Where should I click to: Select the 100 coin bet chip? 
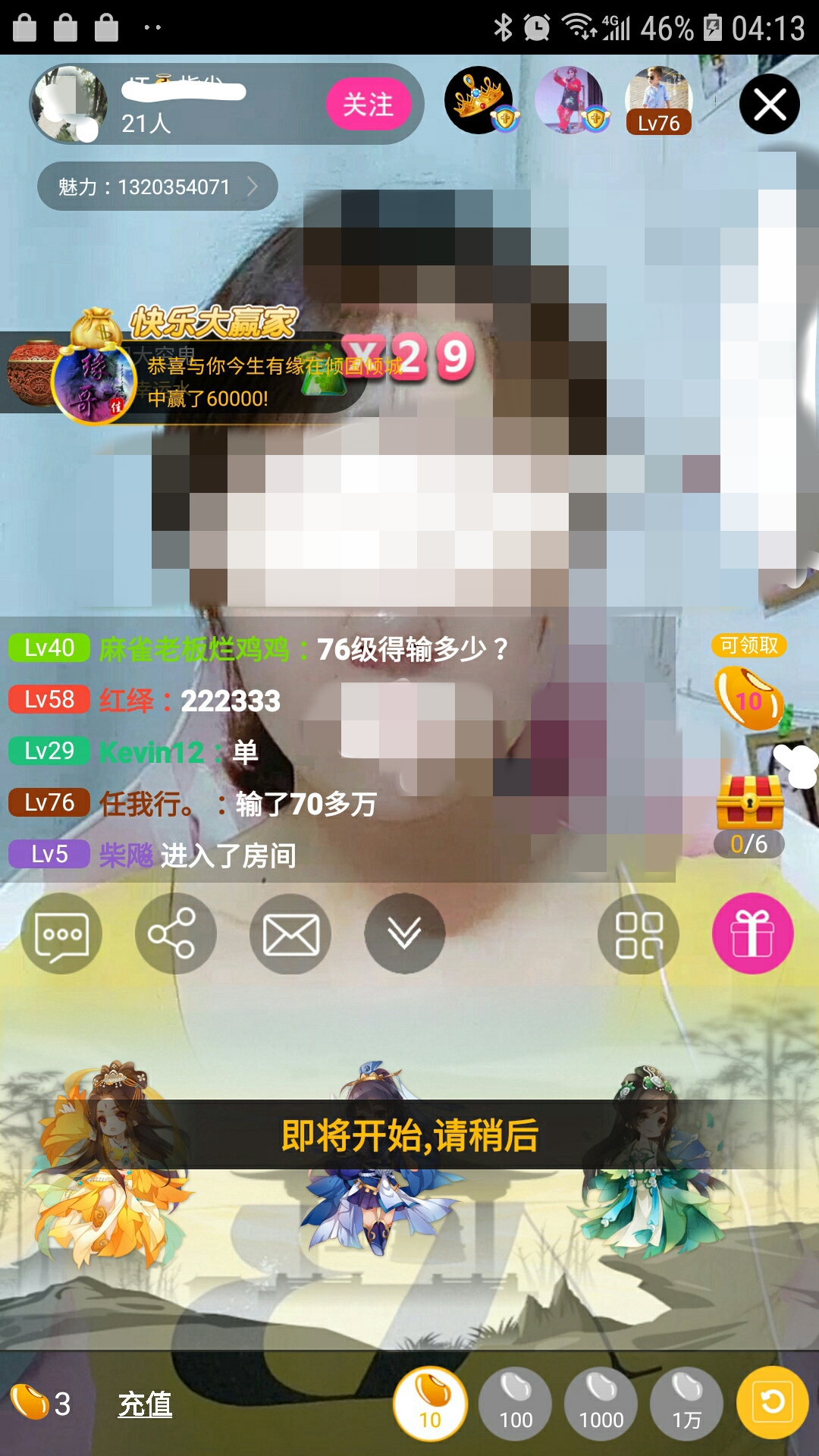[x=516, y=1404]
